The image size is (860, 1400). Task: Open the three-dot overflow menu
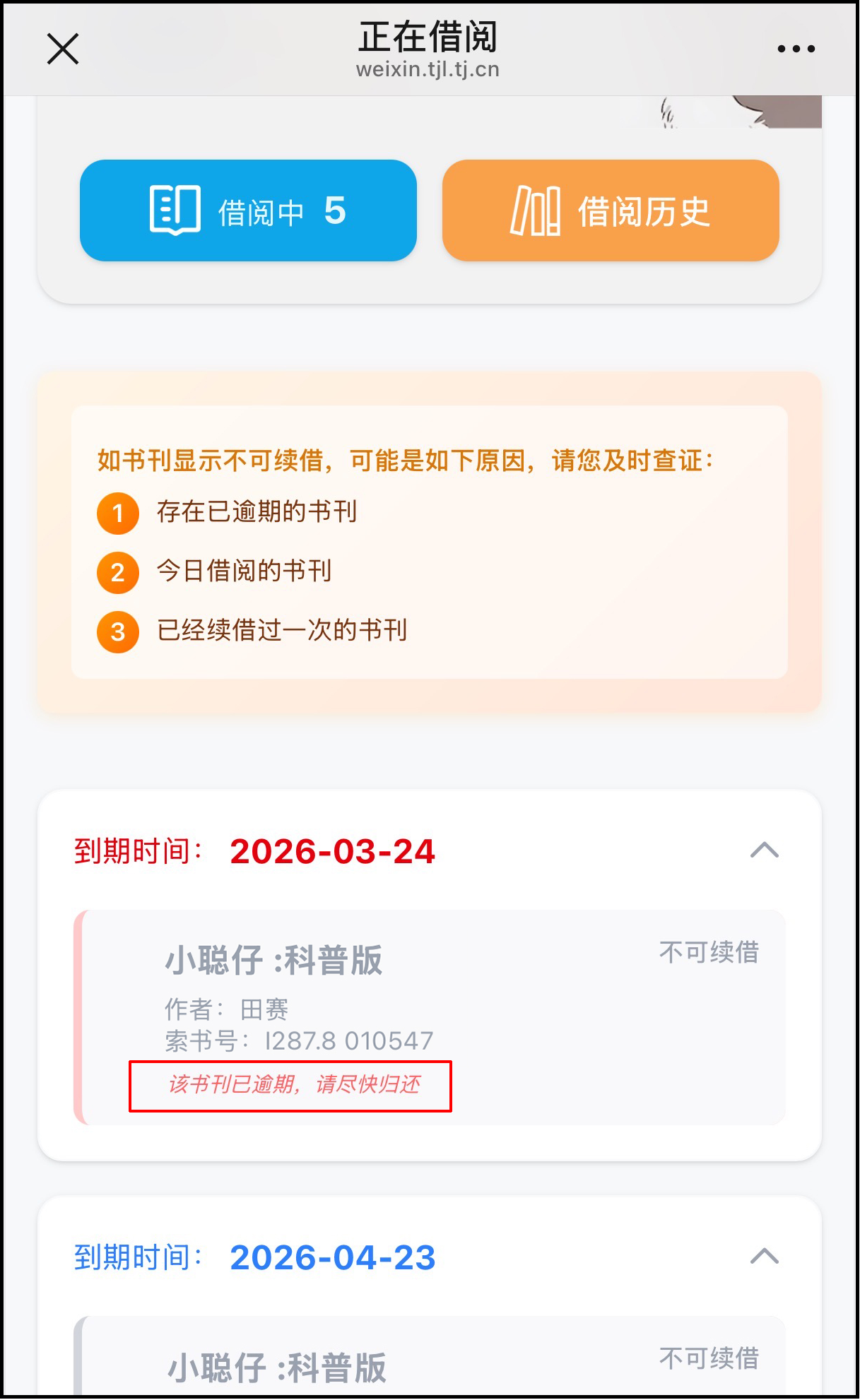(796, 49)
